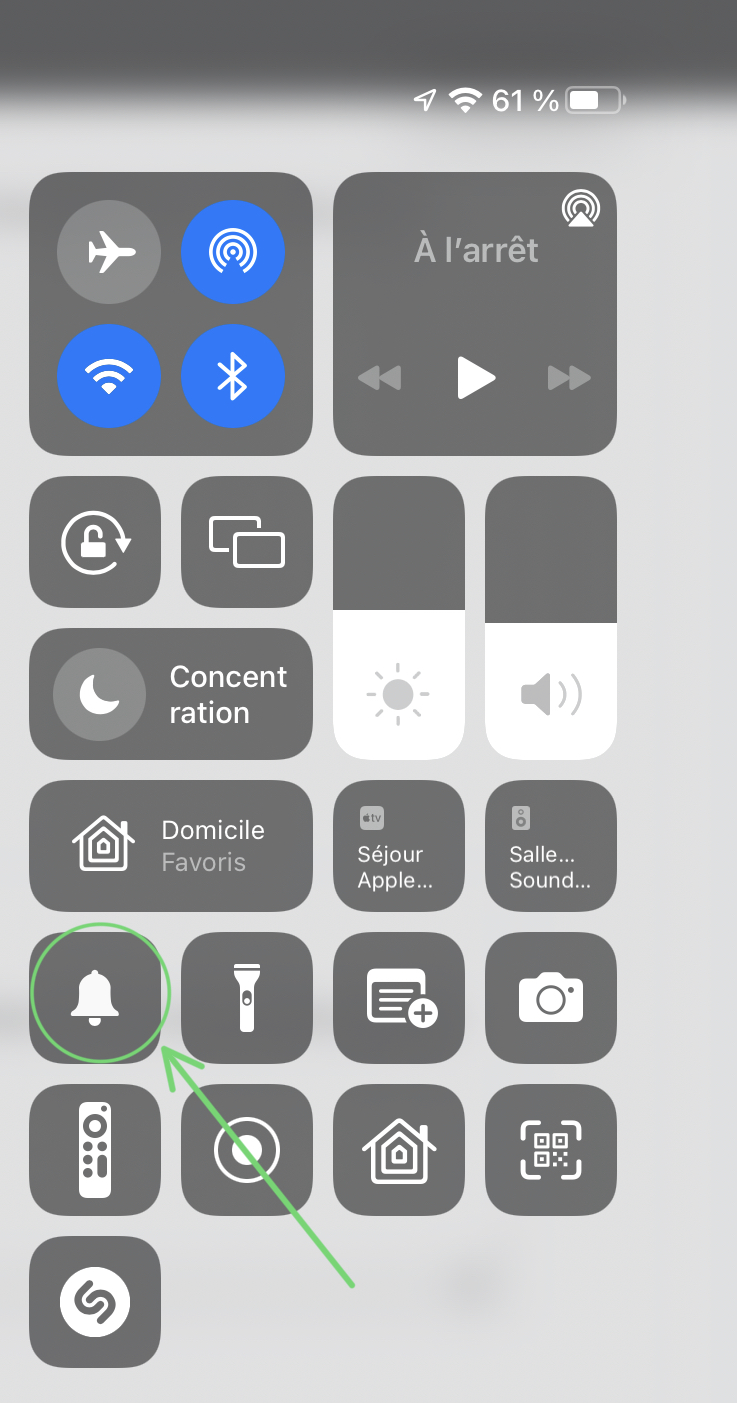Toggle the rotation lock
The width and height of the screenshot is (737, 1403).
point(95,542)
